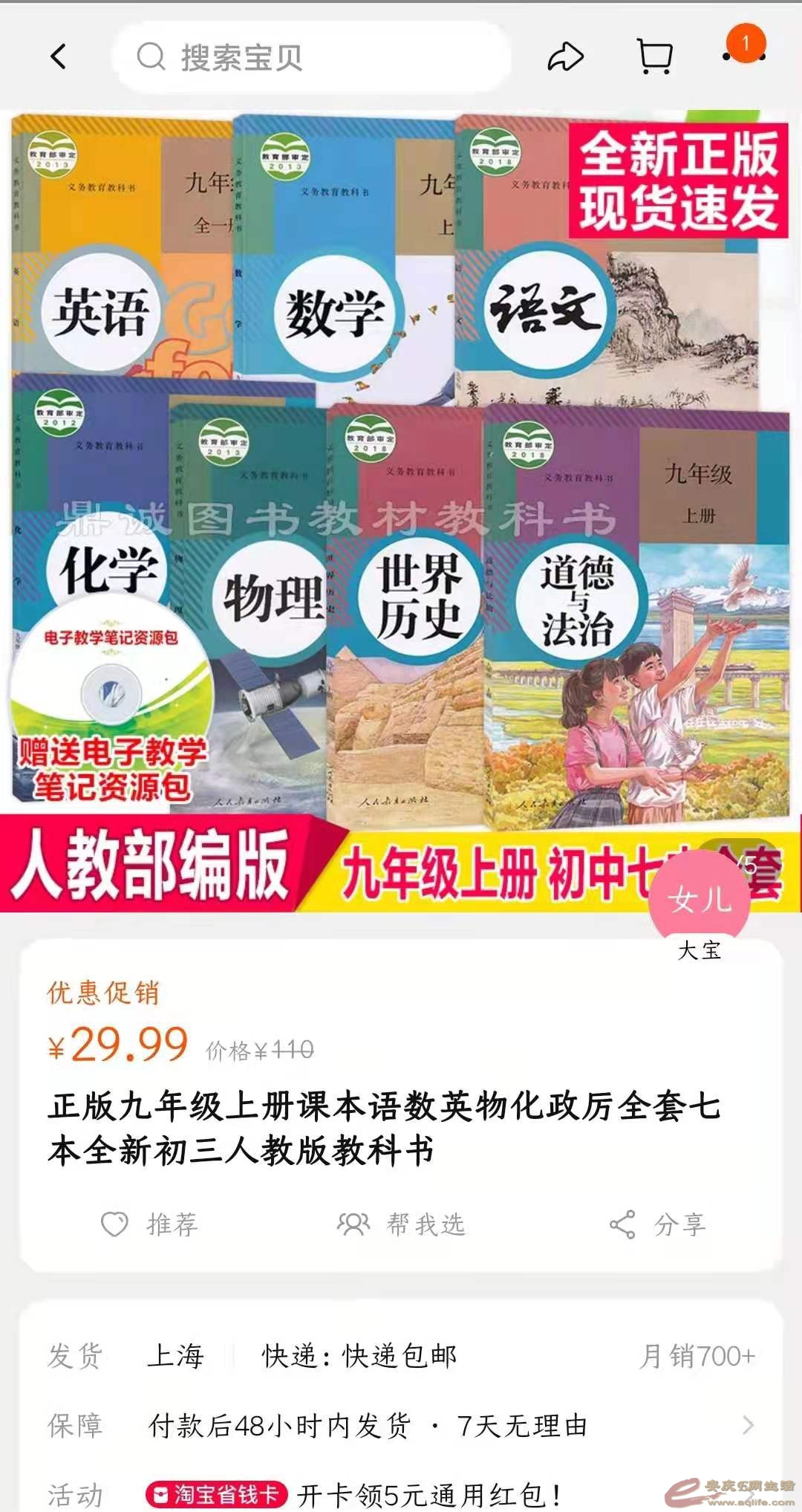This screenshot has height=1512, width=802.
Task: Tap 分享 to share the product
Action: pos(658,1224)
